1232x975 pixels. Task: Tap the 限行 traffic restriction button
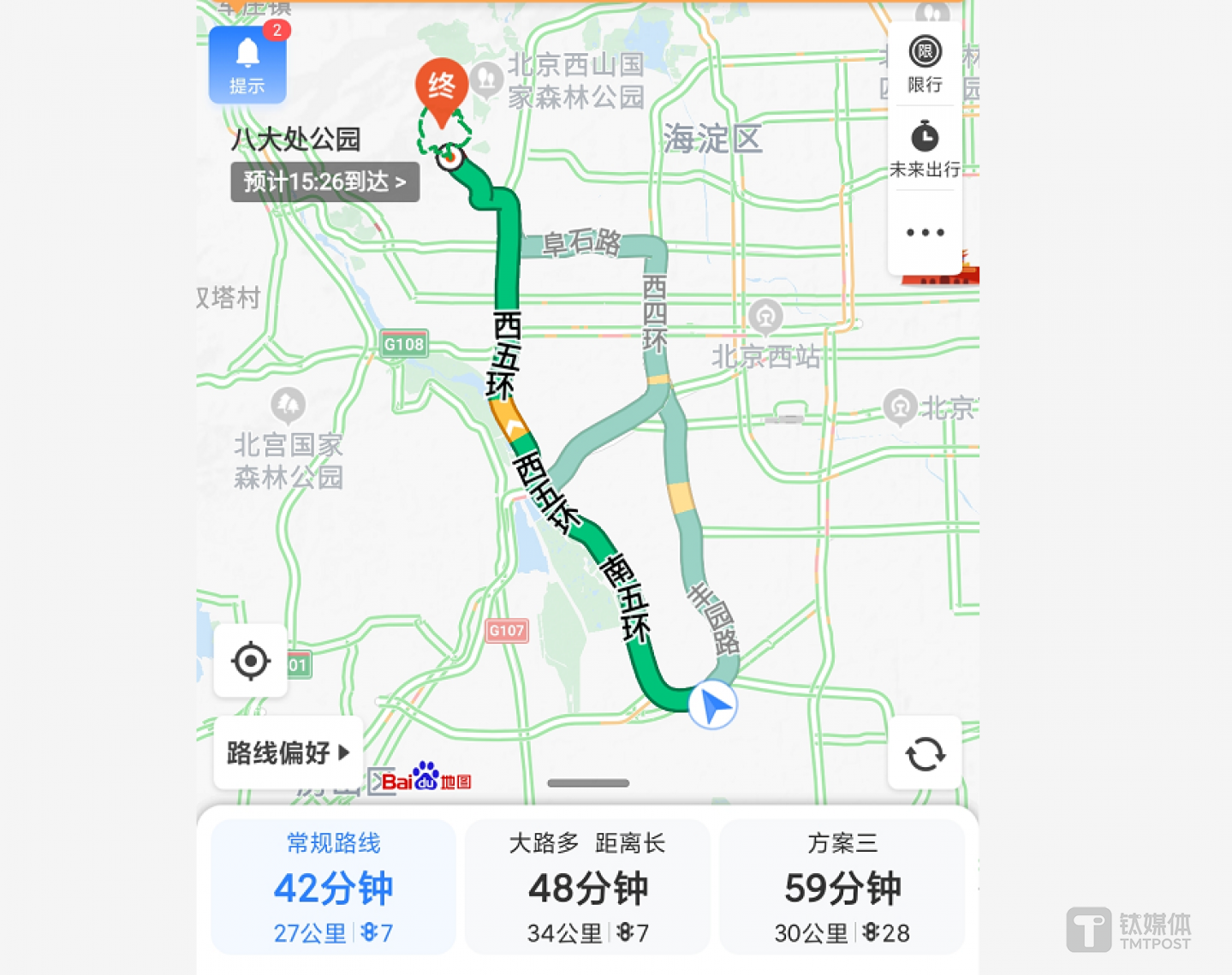pos(925,64)
